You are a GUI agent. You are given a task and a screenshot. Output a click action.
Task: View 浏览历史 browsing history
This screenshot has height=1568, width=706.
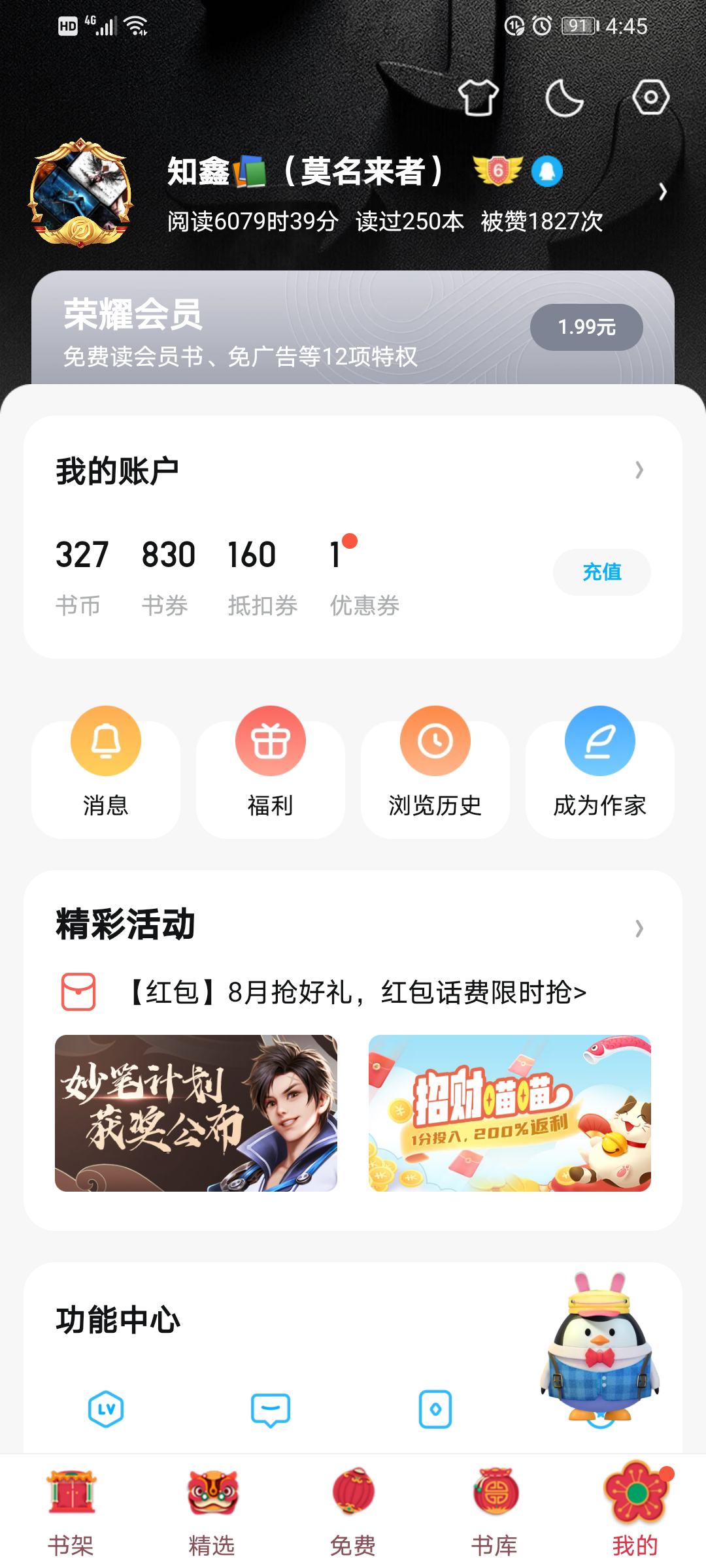[435, 771]
